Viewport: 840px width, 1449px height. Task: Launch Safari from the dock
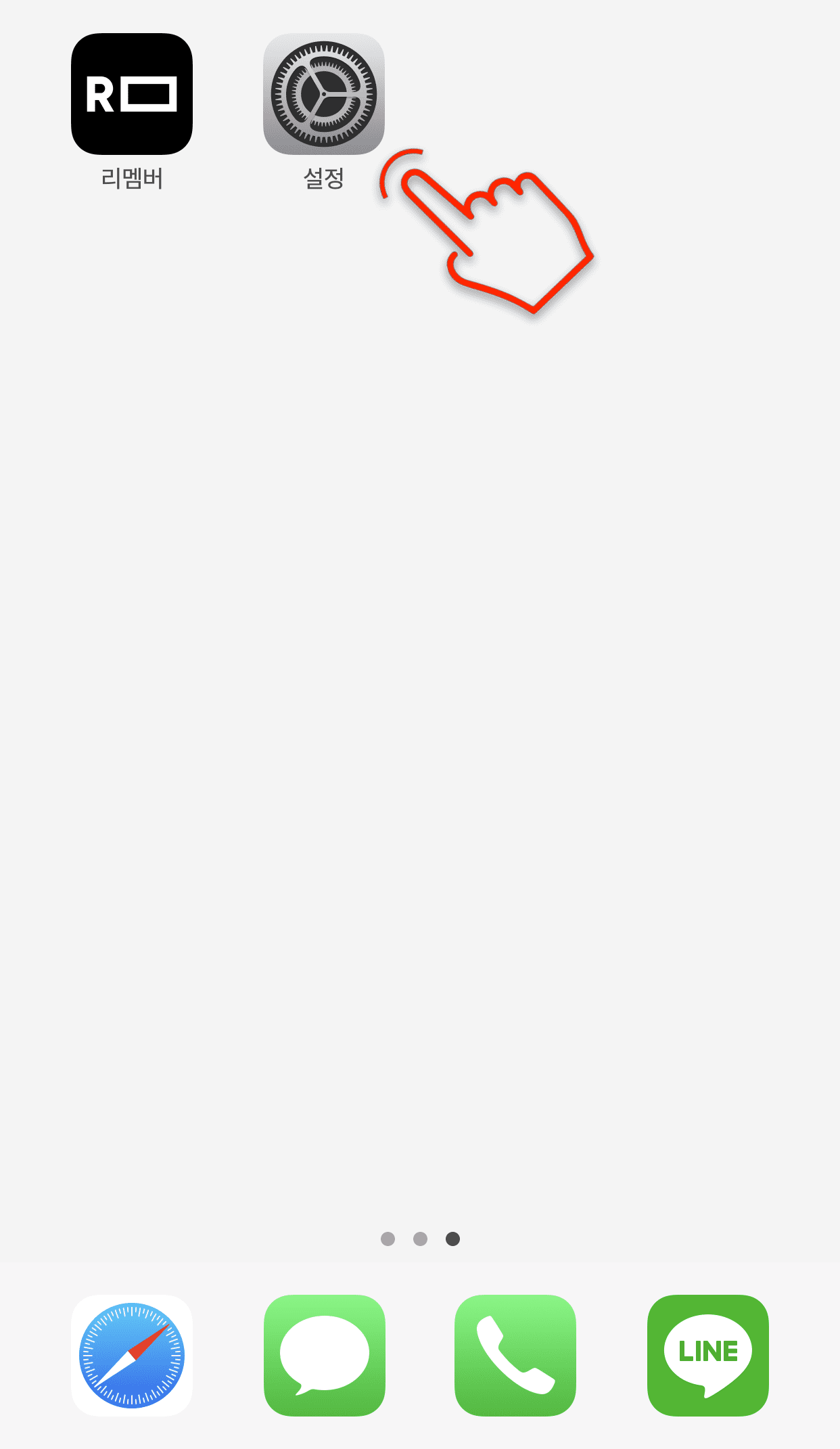pyautogui.click(x=132, y=1355)
